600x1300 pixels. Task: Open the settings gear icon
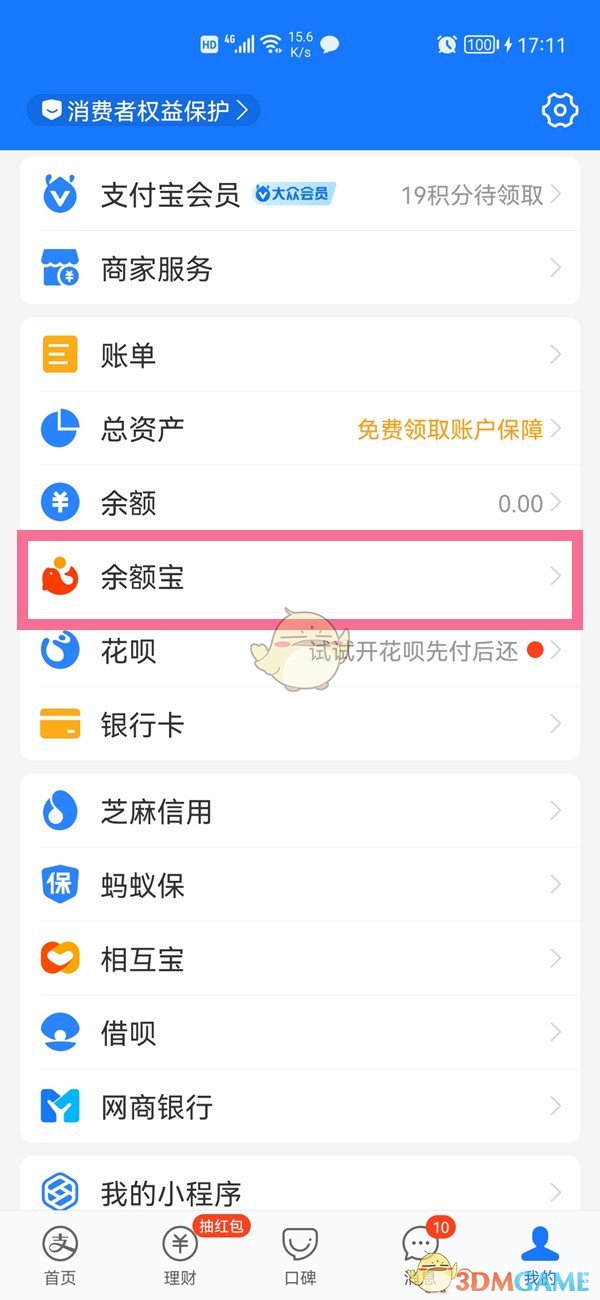pyautogui.click(x=560, y=109)
